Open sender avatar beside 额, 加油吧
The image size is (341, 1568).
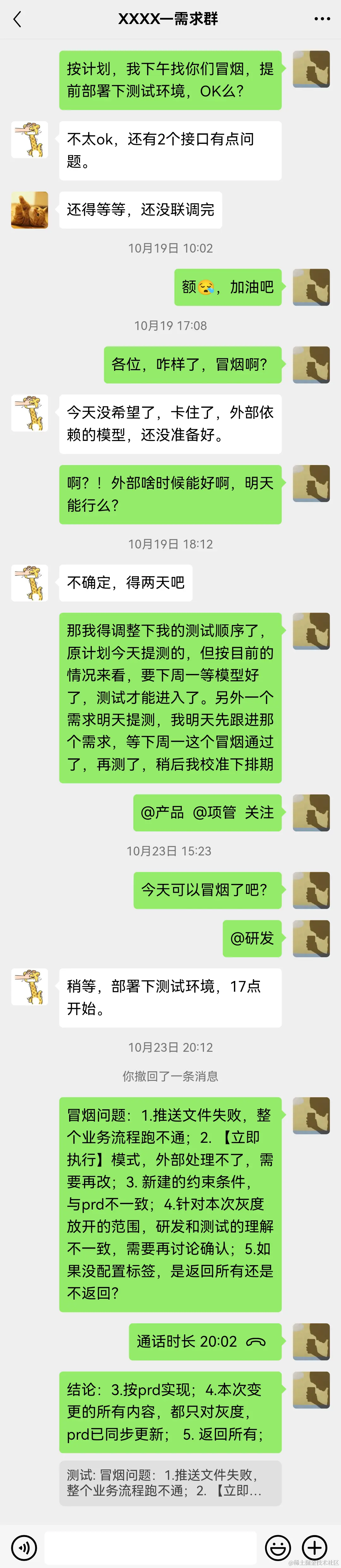coord(311,287)
